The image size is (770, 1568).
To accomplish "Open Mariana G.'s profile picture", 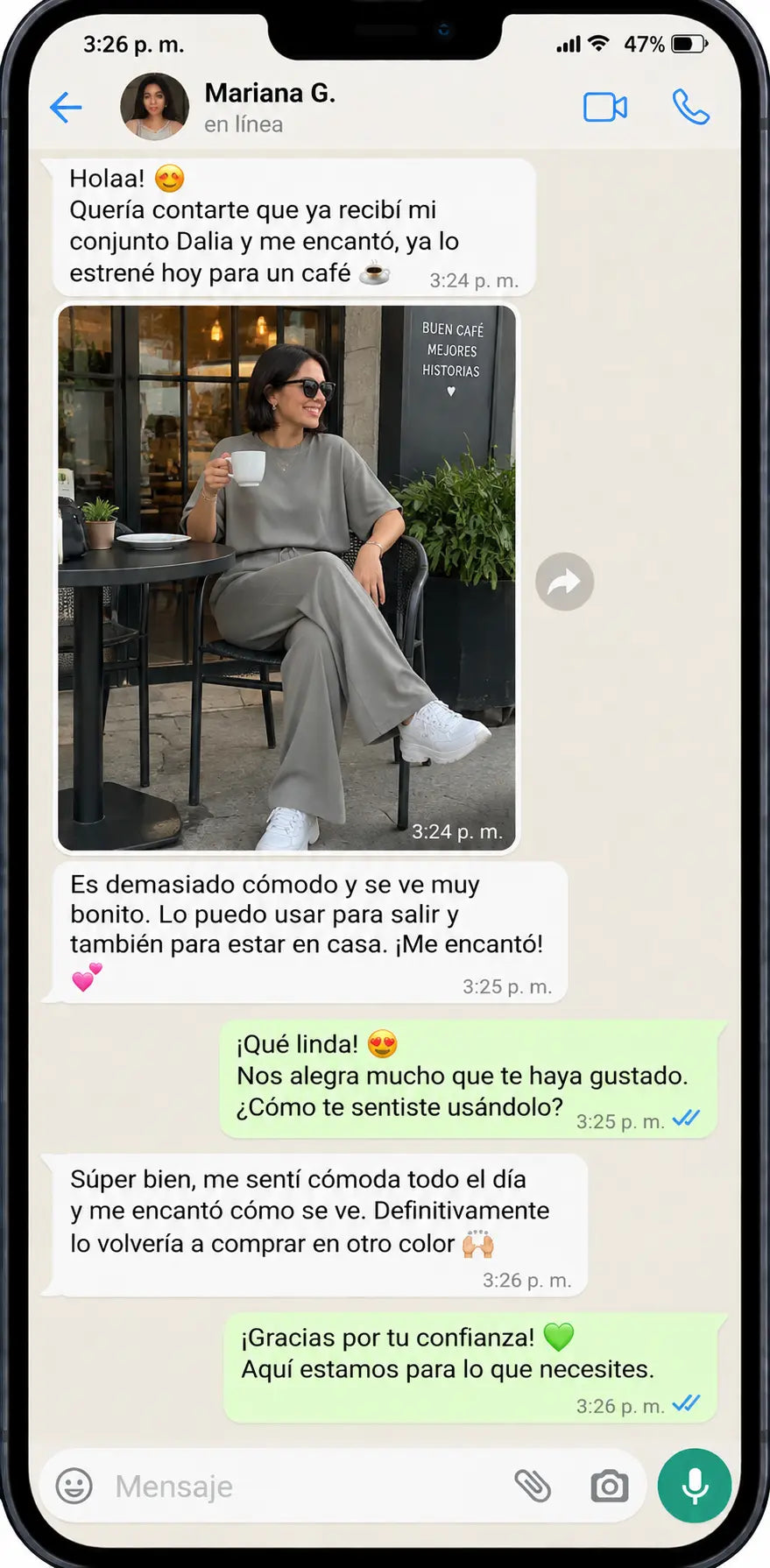I will coord(155,107).
